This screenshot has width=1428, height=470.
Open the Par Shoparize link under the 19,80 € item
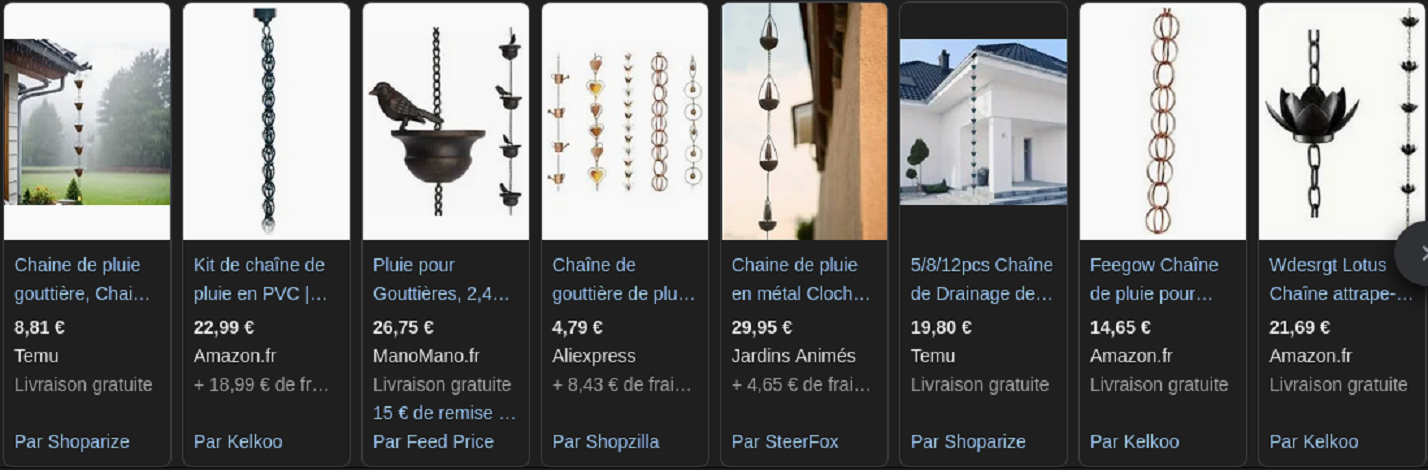(x=968, y=441)
